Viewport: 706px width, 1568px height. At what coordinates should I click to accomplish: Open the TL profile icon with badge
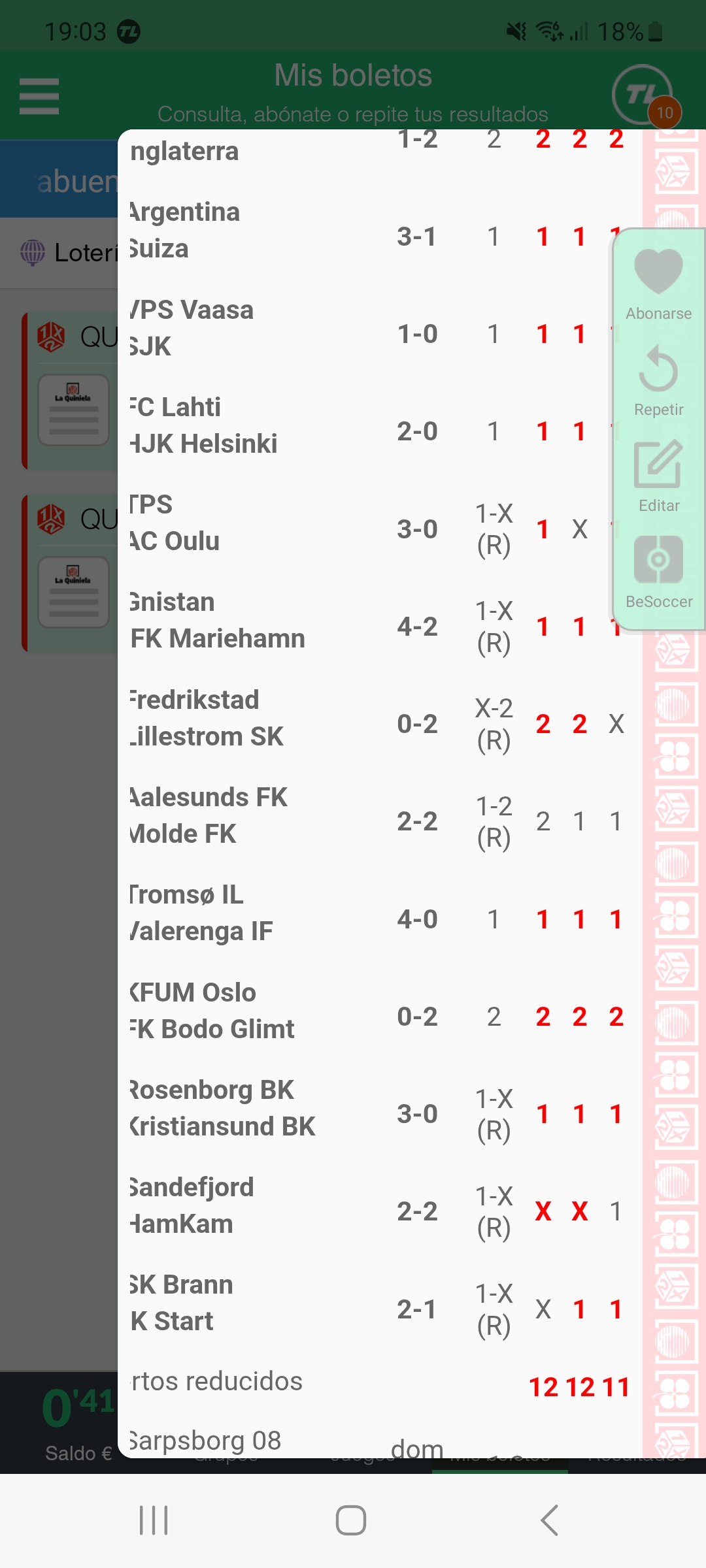(x=645, y=95)
